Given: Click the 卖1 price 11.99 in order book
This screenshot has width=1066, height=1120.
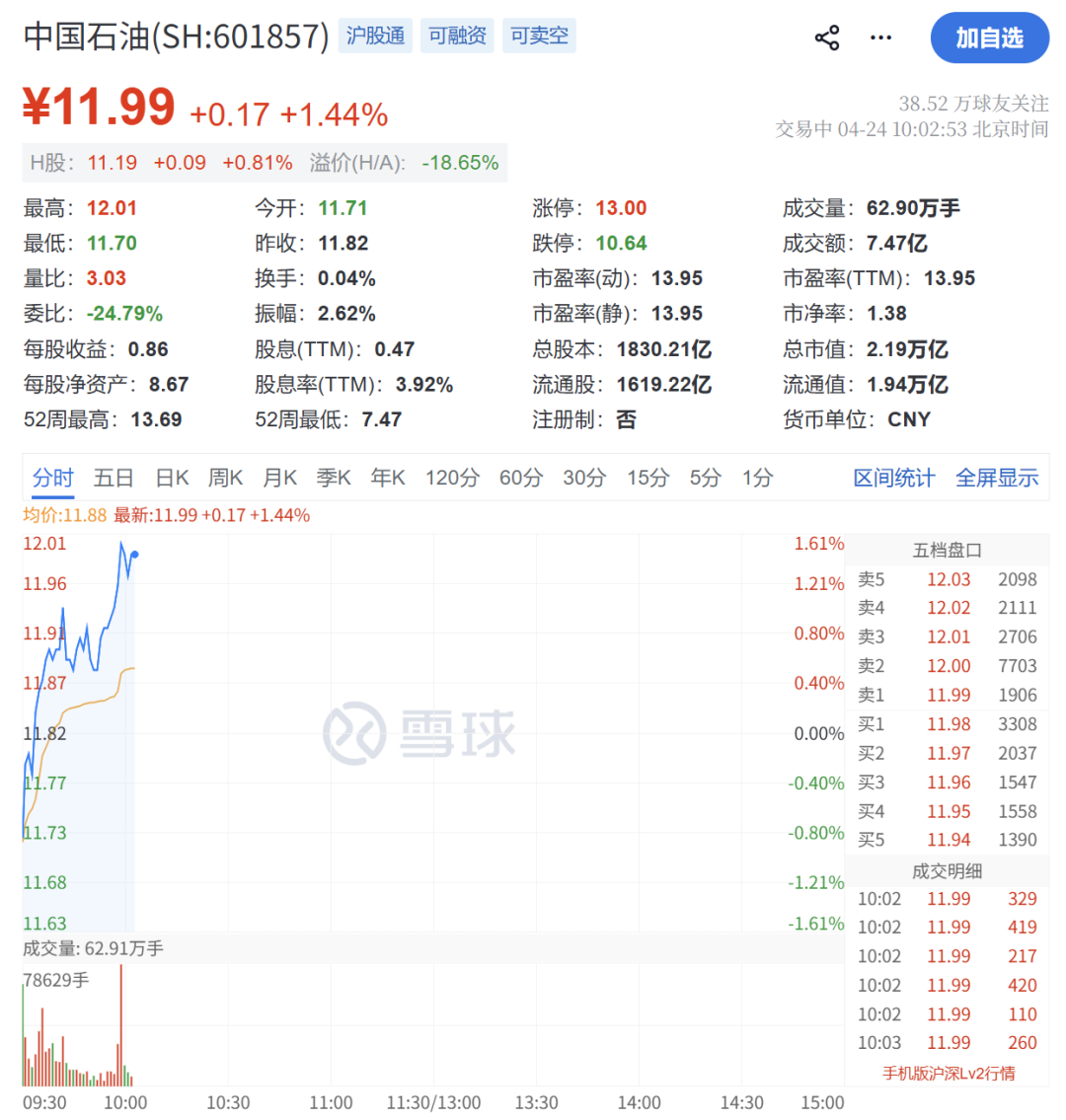Looking at the screenshot, I should point(948,695).
